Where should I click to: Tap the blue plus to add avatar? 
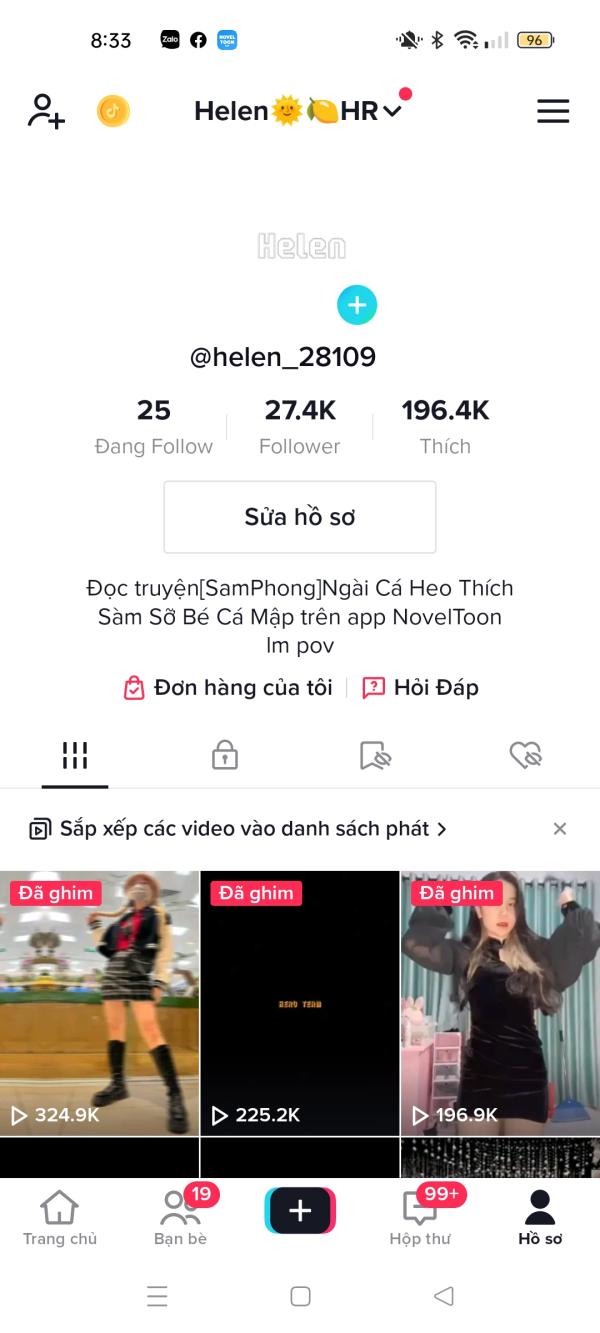(357, 305)
